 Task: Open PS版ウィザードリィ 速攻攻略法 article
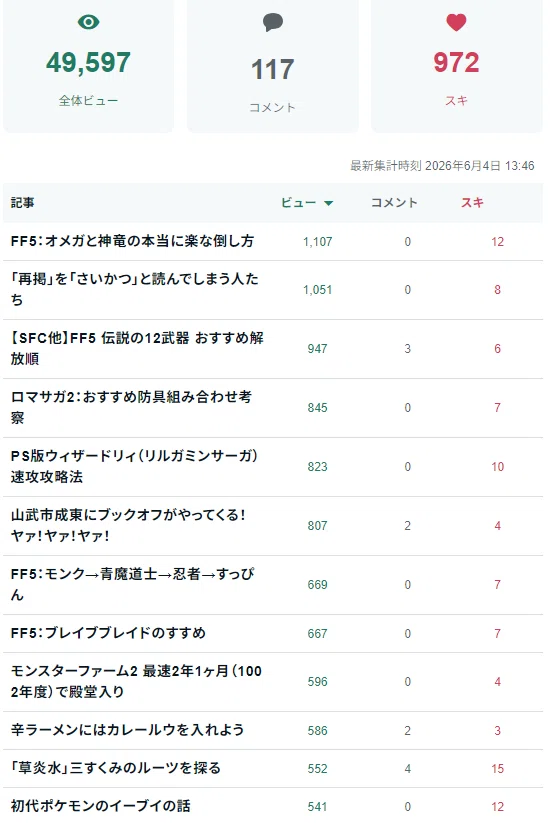click(x=134, y=466)
